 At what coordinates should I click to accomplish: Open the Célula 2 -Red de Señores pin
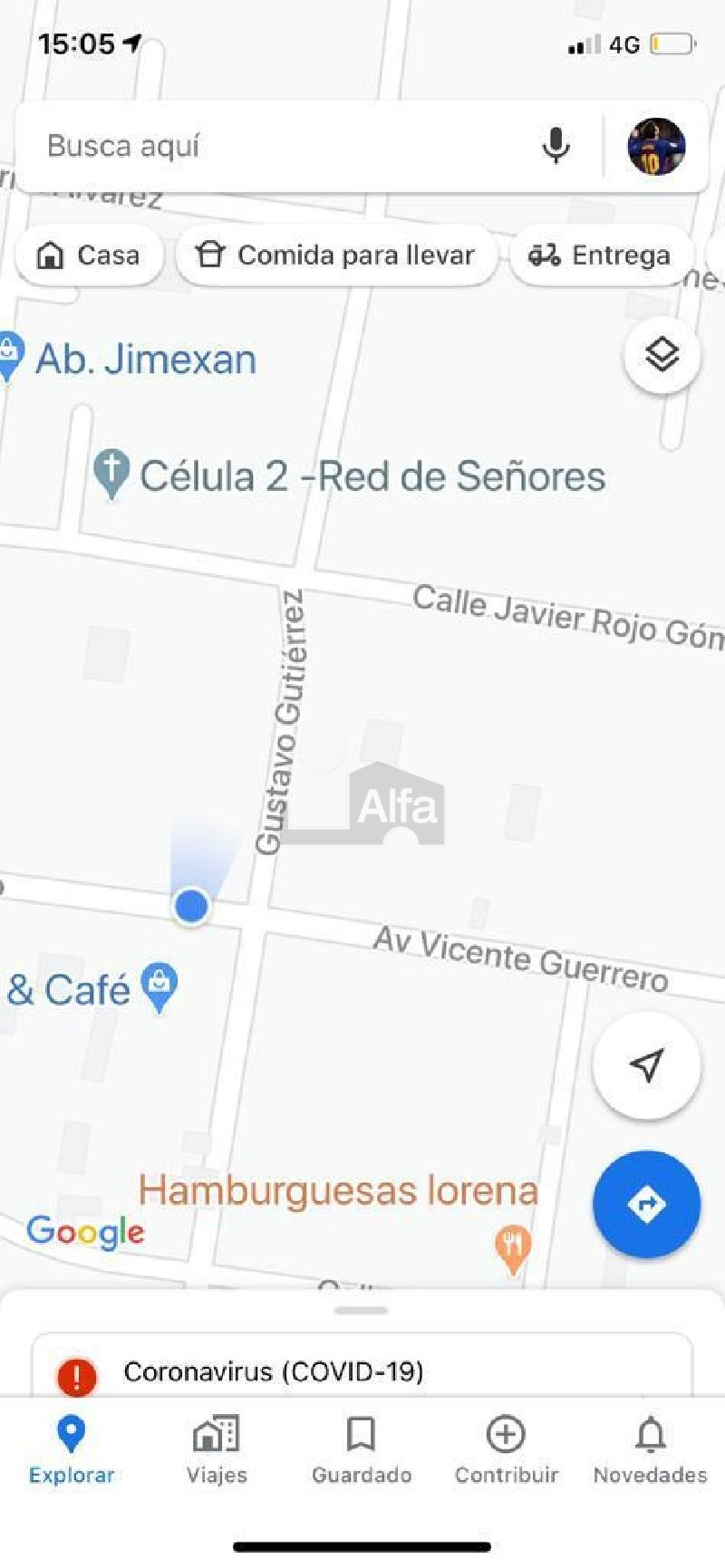111,475
